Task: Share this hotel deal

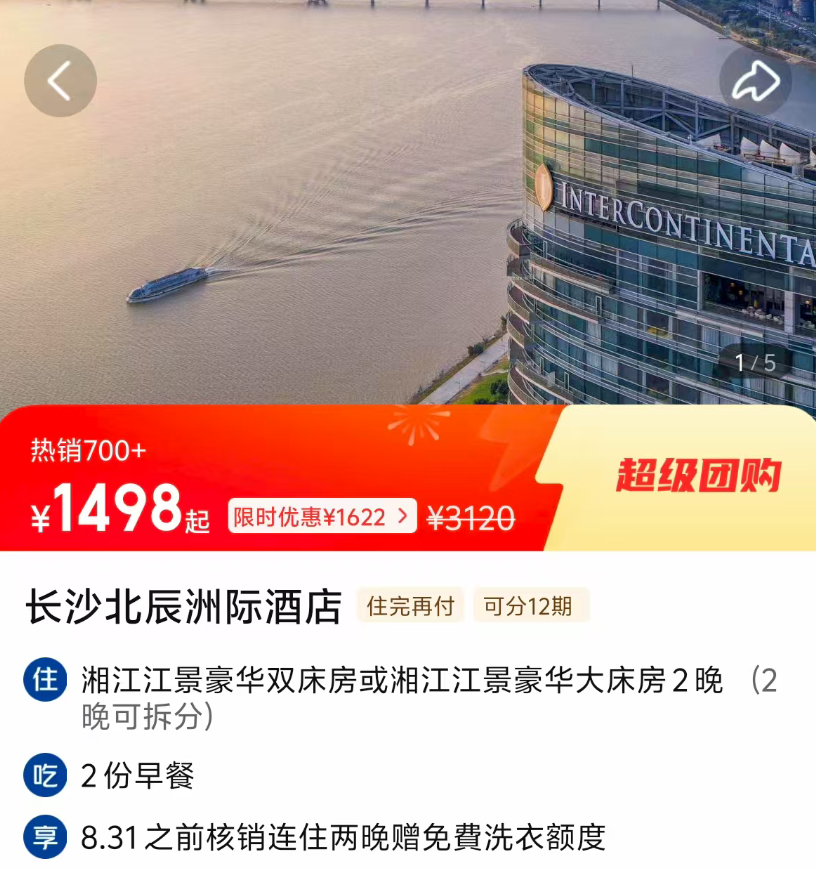Action: point(755,82)
